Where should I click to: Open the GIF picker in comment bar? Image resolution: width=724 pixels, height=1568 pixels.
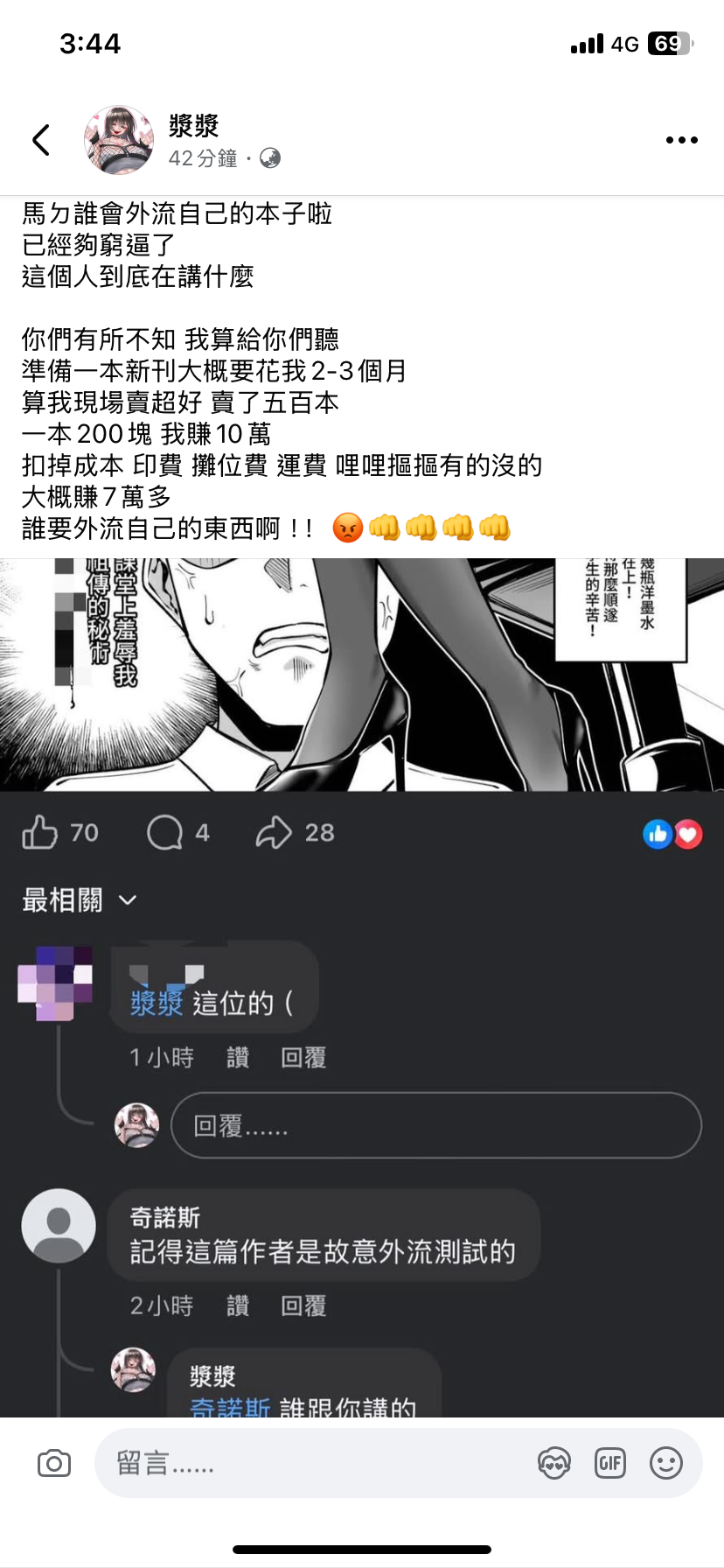tap(610, 1463)
